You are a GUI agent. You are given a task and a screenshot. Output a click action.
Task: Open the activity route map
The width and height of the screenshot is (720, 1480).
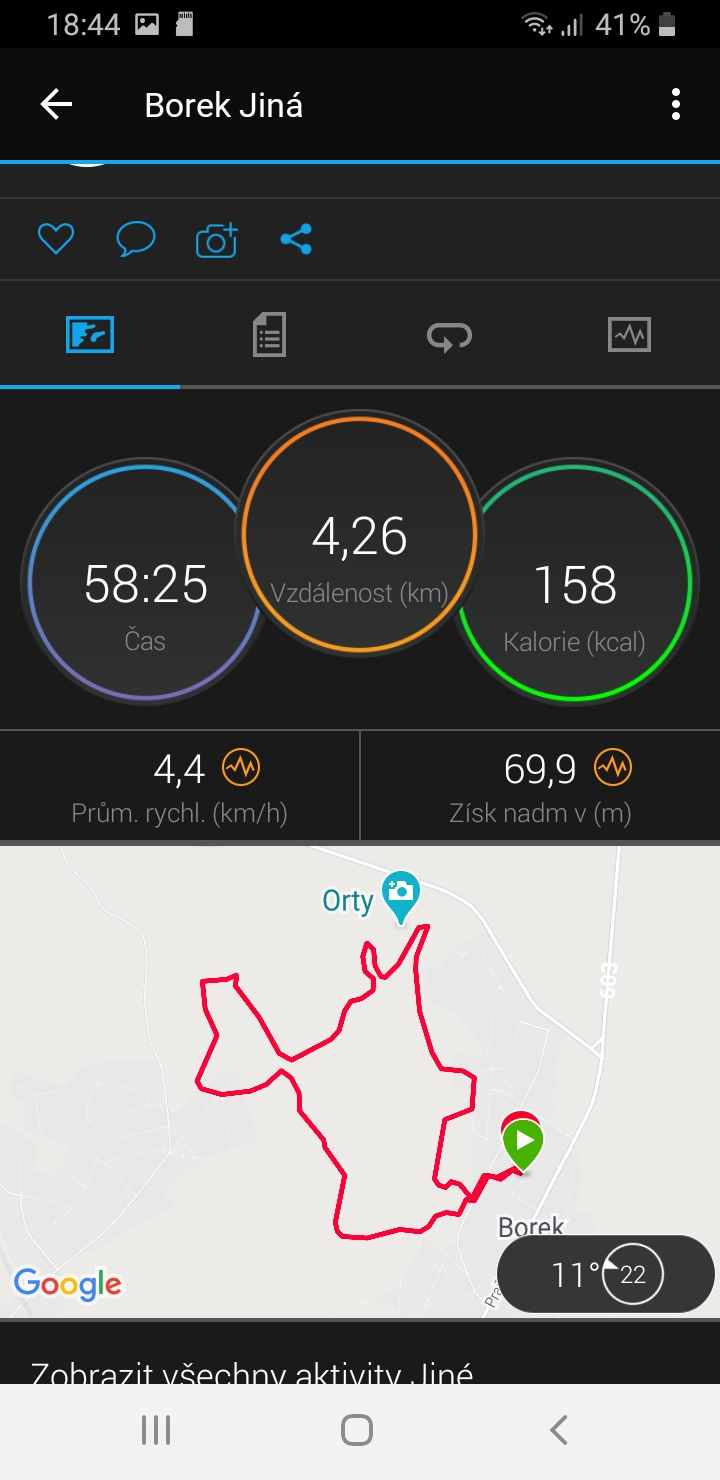[360, 1082]
